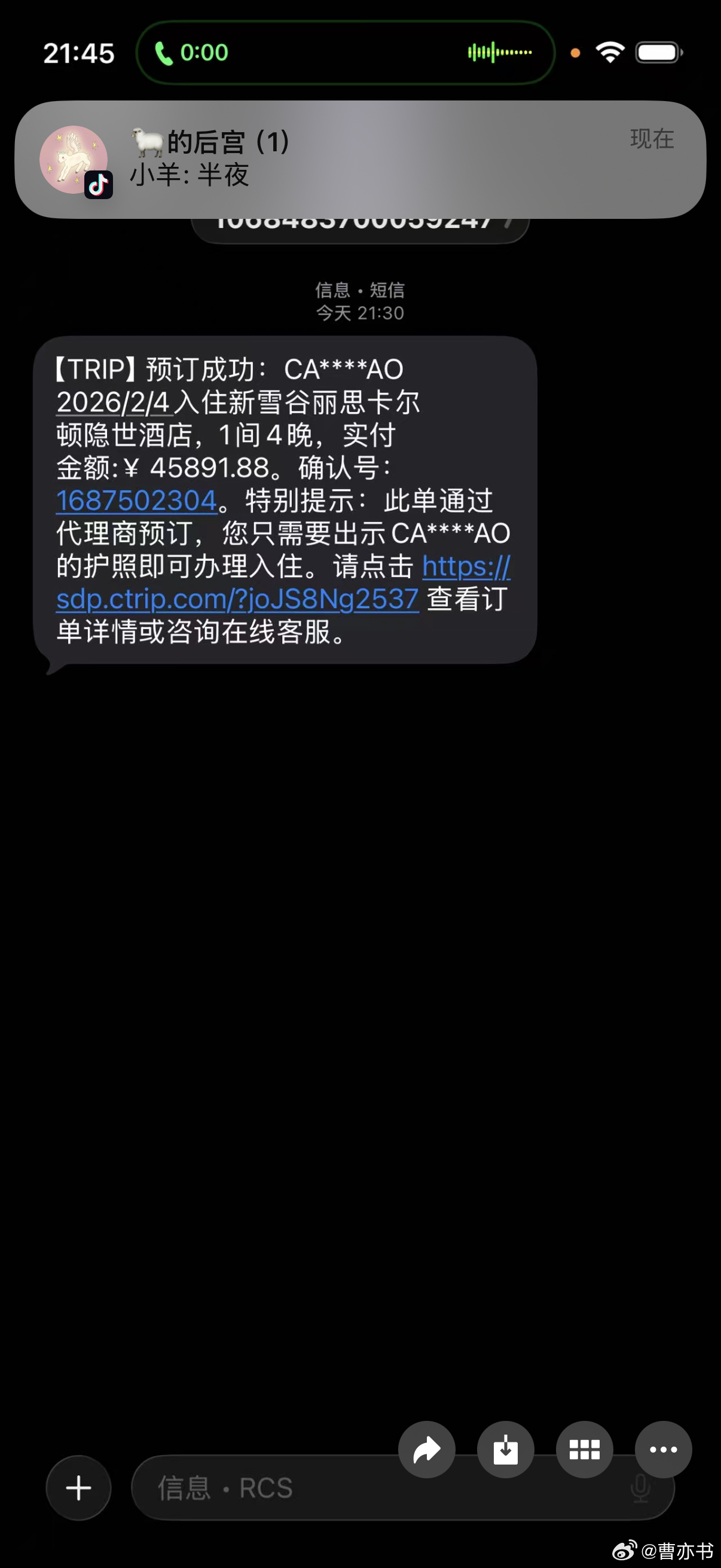Open the apps grid icon near the input field

[x=585, y=1448]
